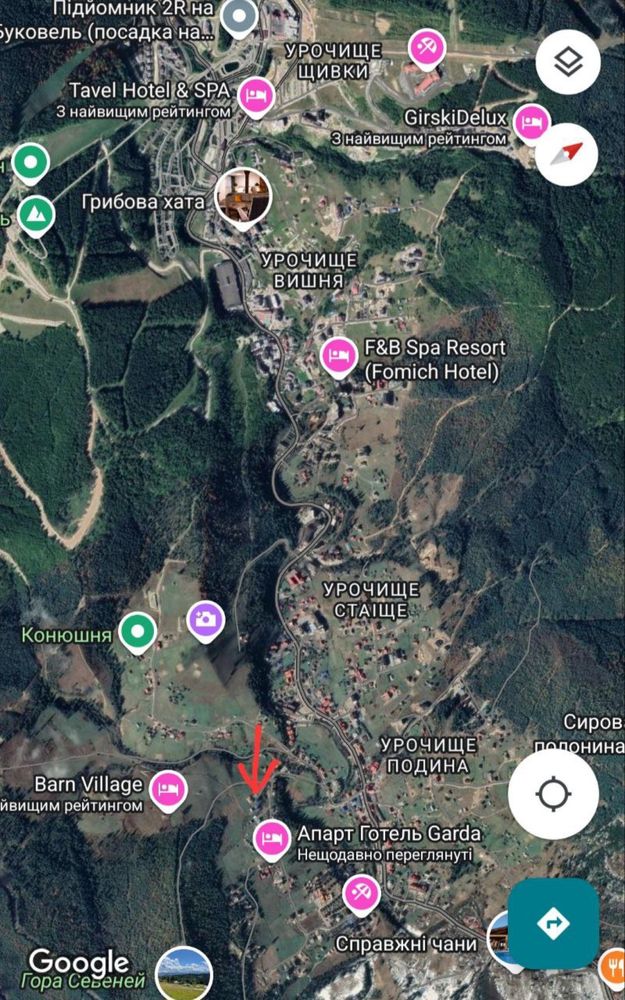This screenshot has height=1000, width=625.
Task: Tap the Справжні чани marker
Action: pos(362,895)
